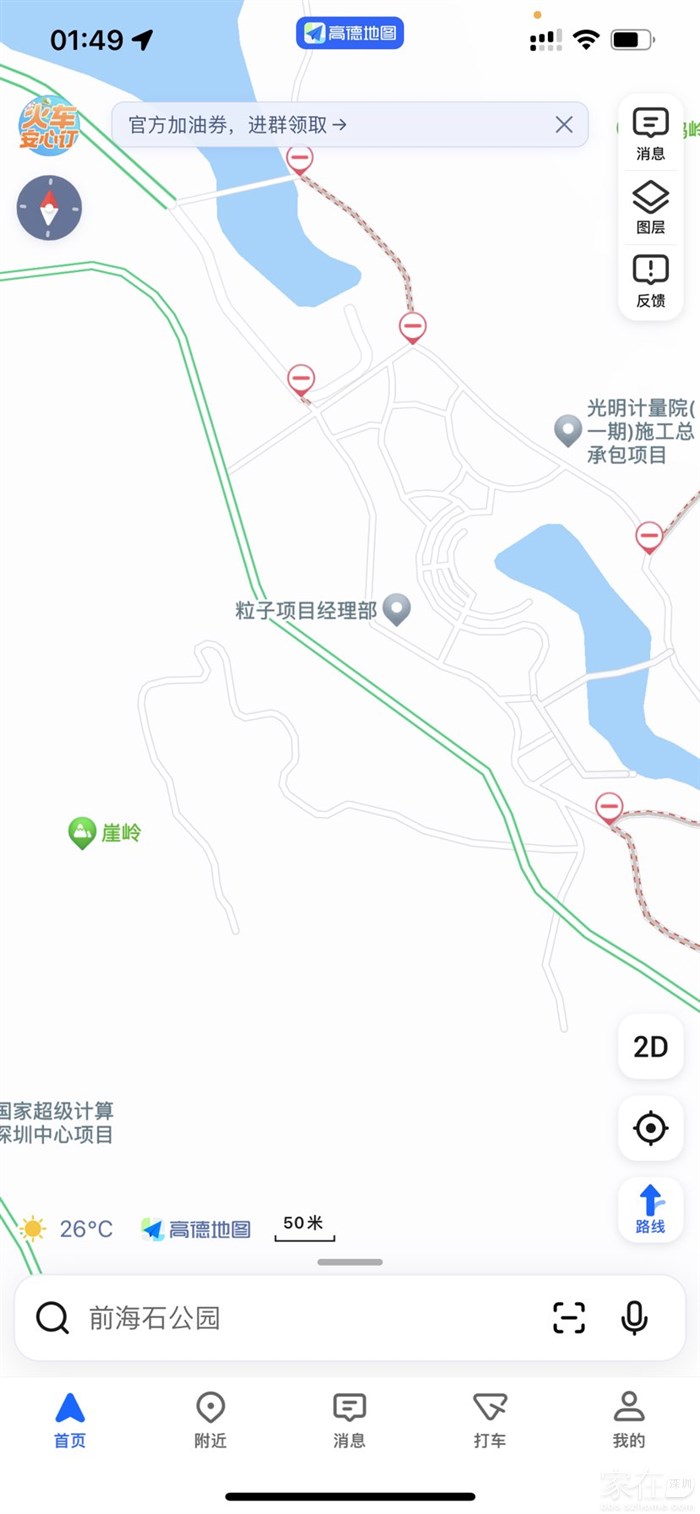Switch to the 首页 tab

70,1420
